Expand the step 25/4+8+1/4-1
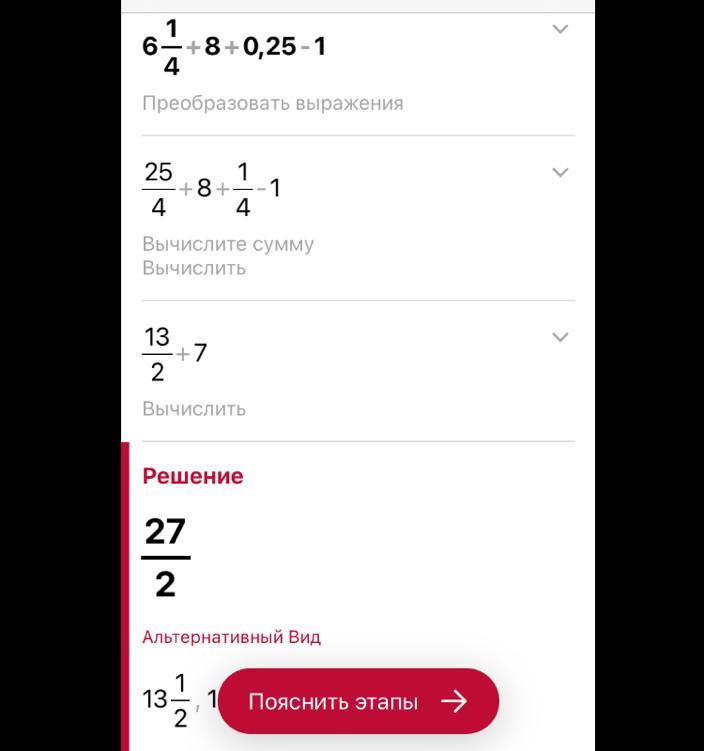704x751 pixels. [561, 173]
